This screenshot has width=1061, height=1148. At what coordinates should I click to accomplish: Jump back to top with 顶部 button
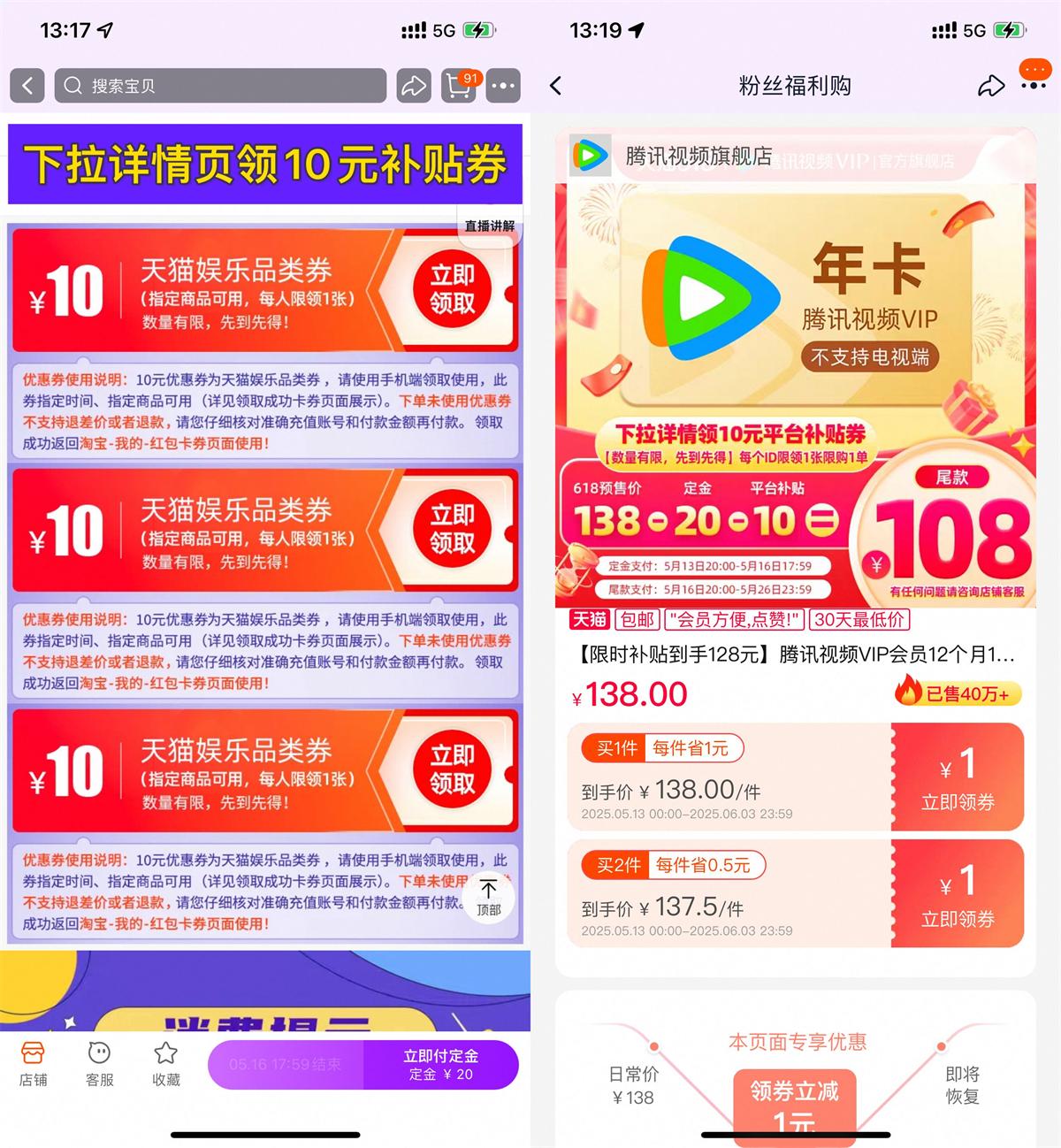coord(488,897)
